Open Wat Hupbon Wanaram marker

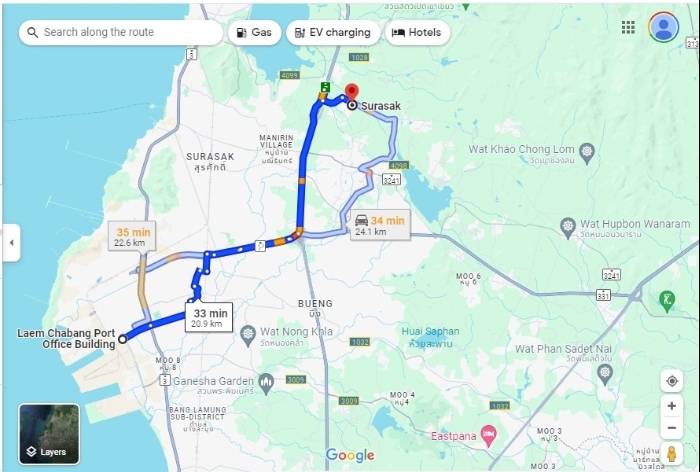point(567,226)
